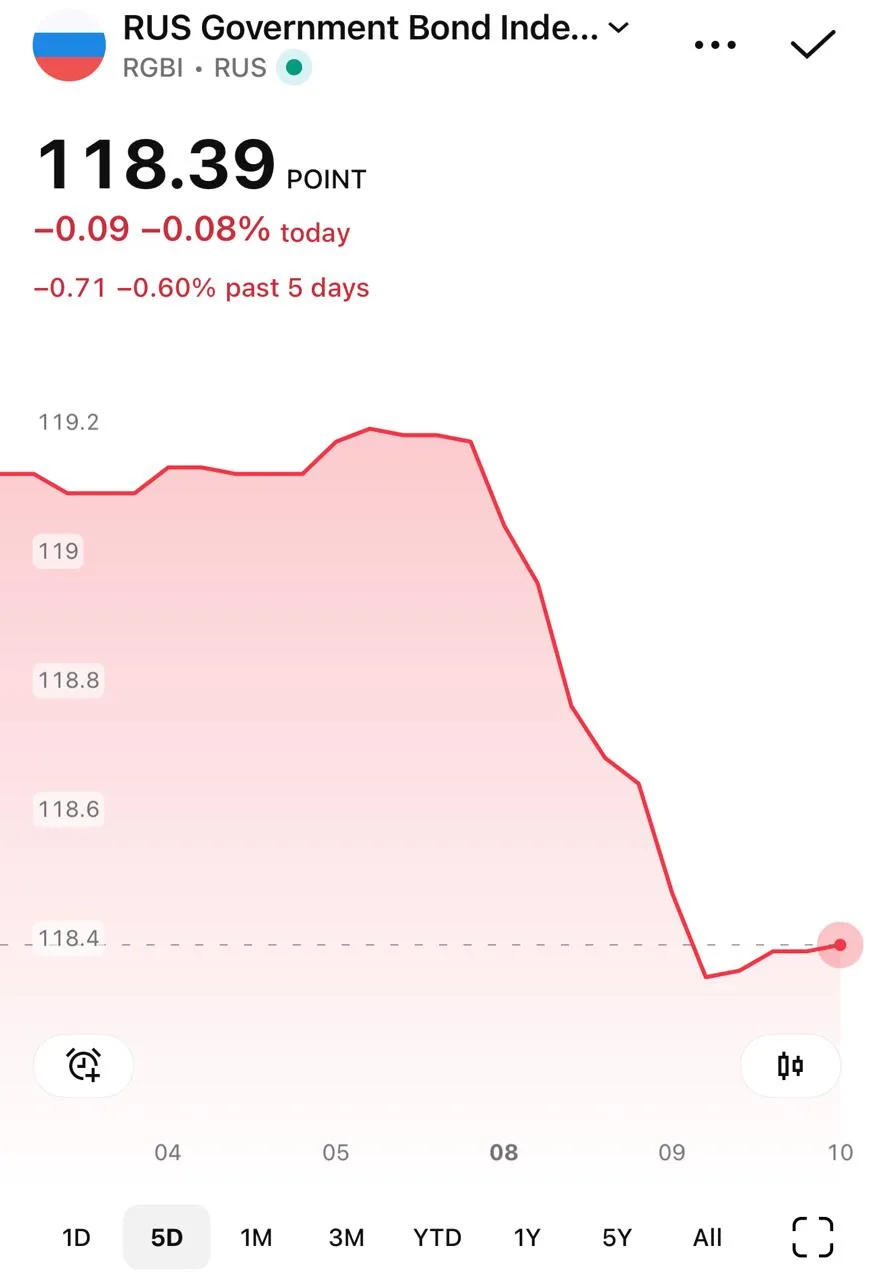Choose the All time range
The width and height of the screenshot is (874, 1280).
707,1237
